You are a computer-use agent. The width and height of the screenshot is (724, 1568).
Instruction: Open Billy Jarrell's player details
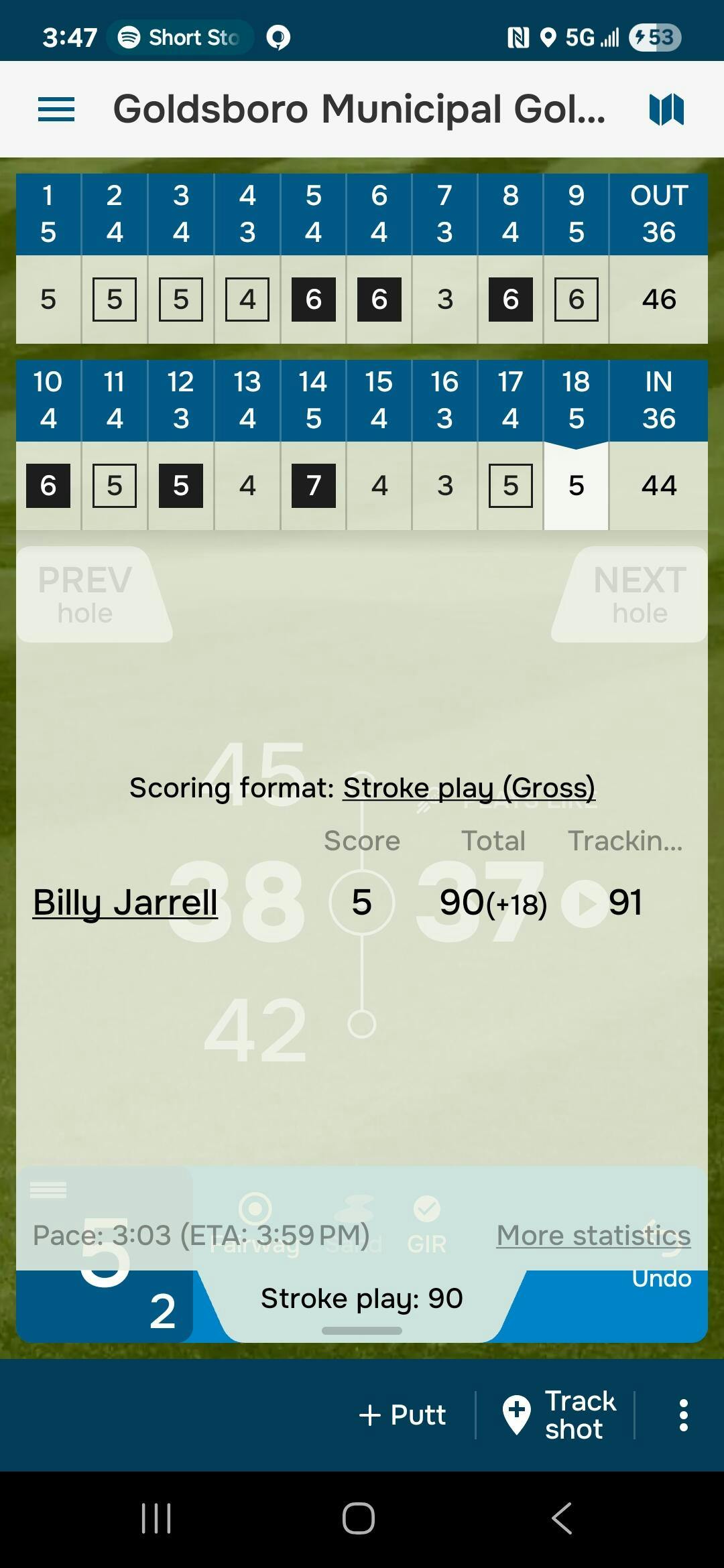[x=125, y=903]
